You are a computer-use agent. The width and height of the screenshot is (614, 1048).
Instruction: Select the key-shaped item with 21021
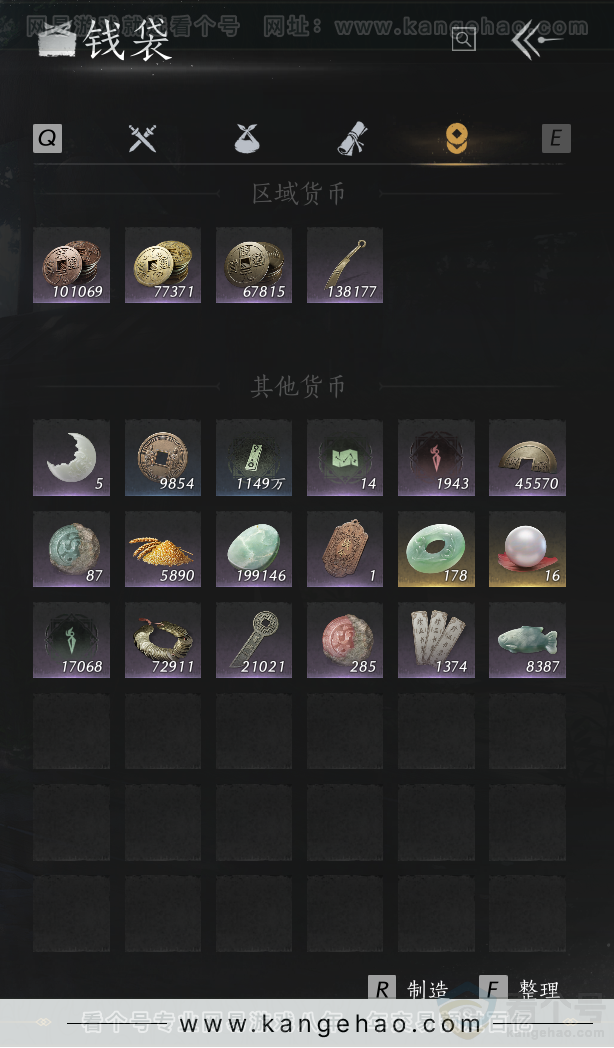pos(254,640)
